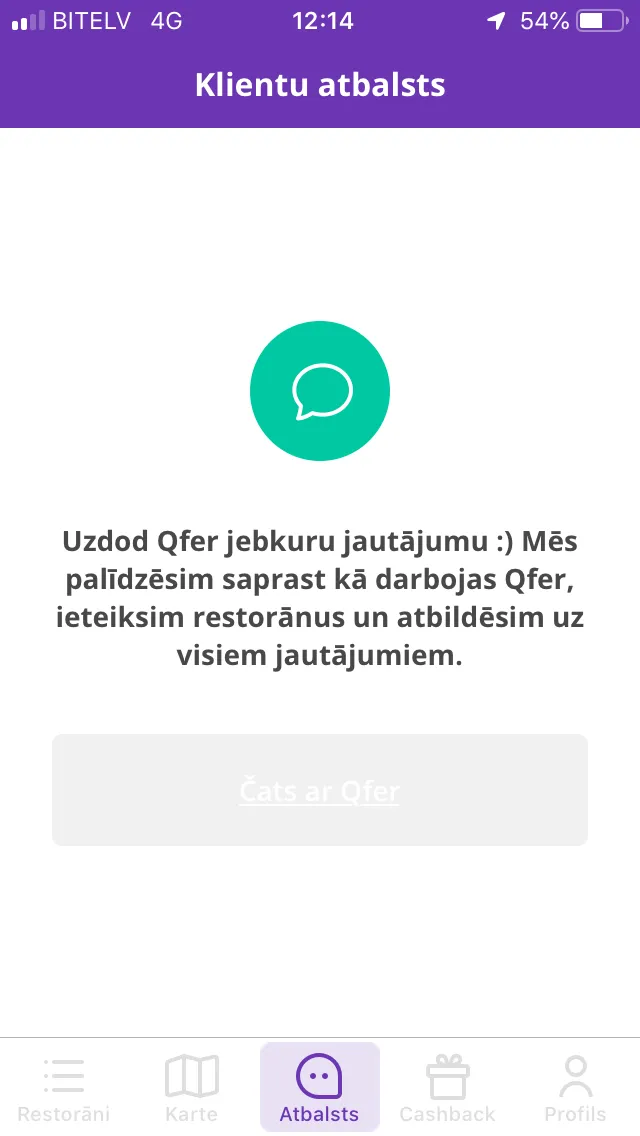Select the Atbalsts tab
This screenshot has width=640, height=1136.
click(320, 1087)
